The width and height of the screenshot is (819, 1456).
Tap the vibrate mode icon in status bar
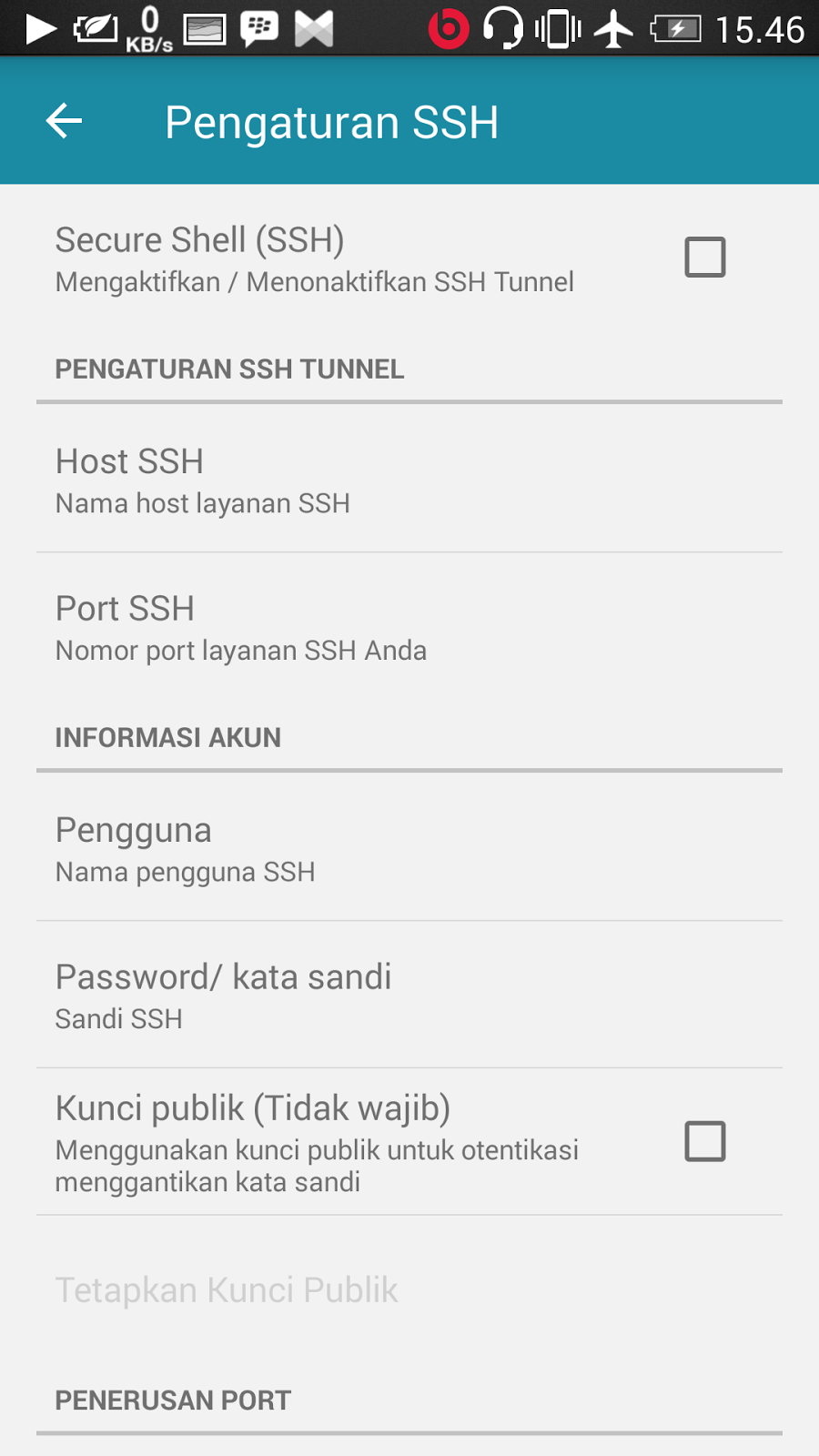tap(557, 27)
